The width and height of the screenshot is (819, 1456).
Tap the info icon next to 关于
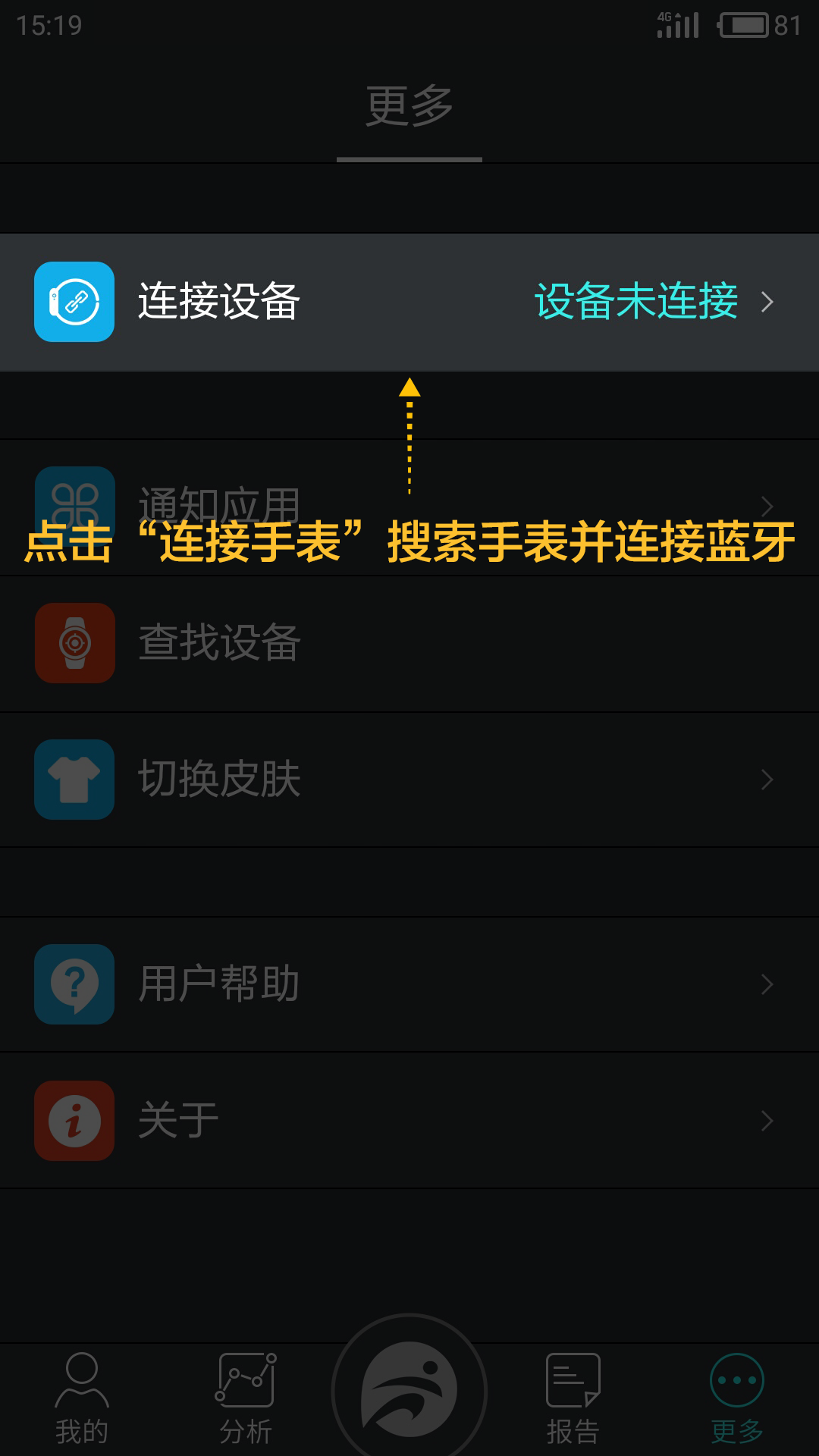74,1120
